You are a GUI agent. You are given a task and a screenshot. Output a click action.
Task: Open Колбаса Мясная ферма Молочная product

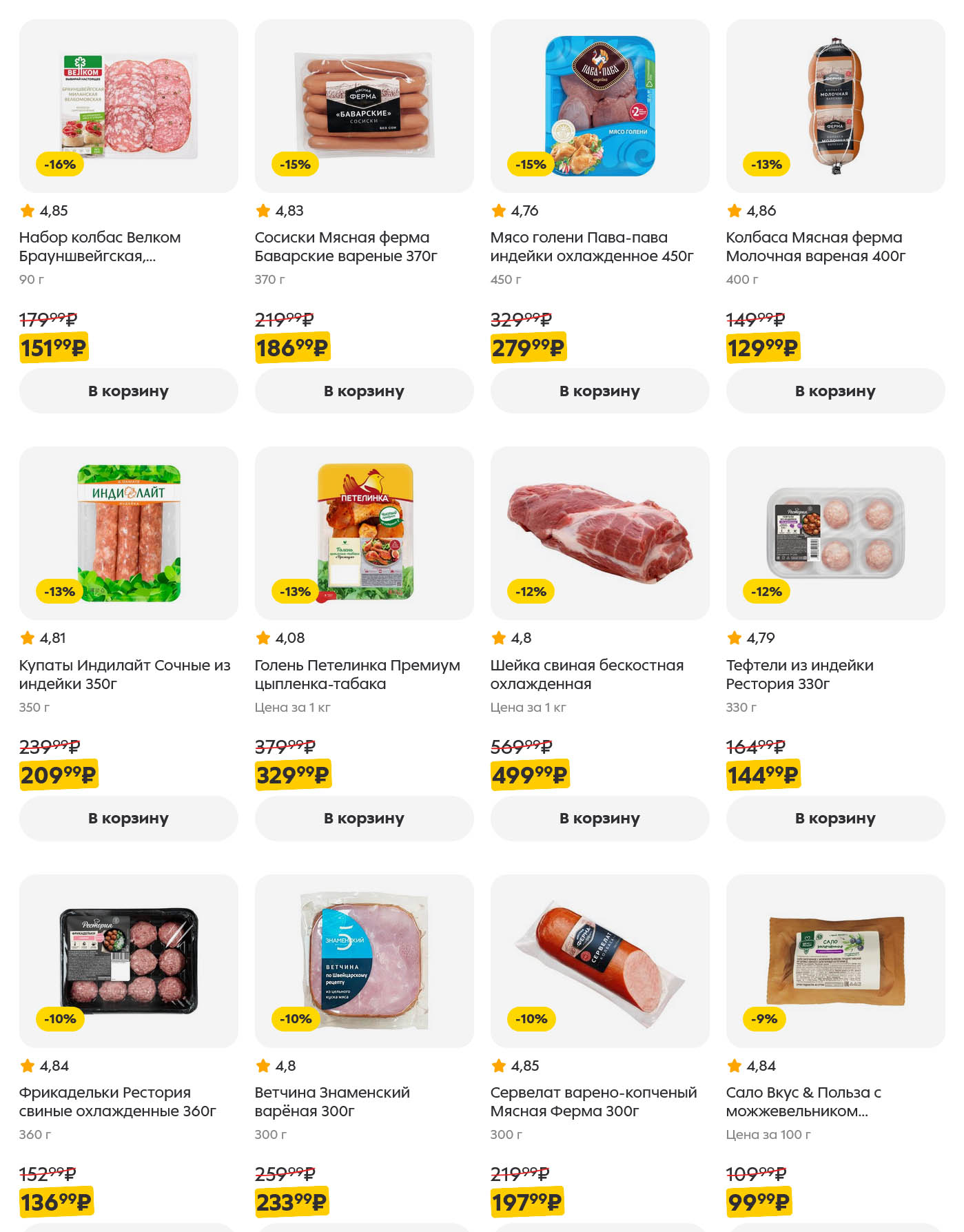(815, 247)
